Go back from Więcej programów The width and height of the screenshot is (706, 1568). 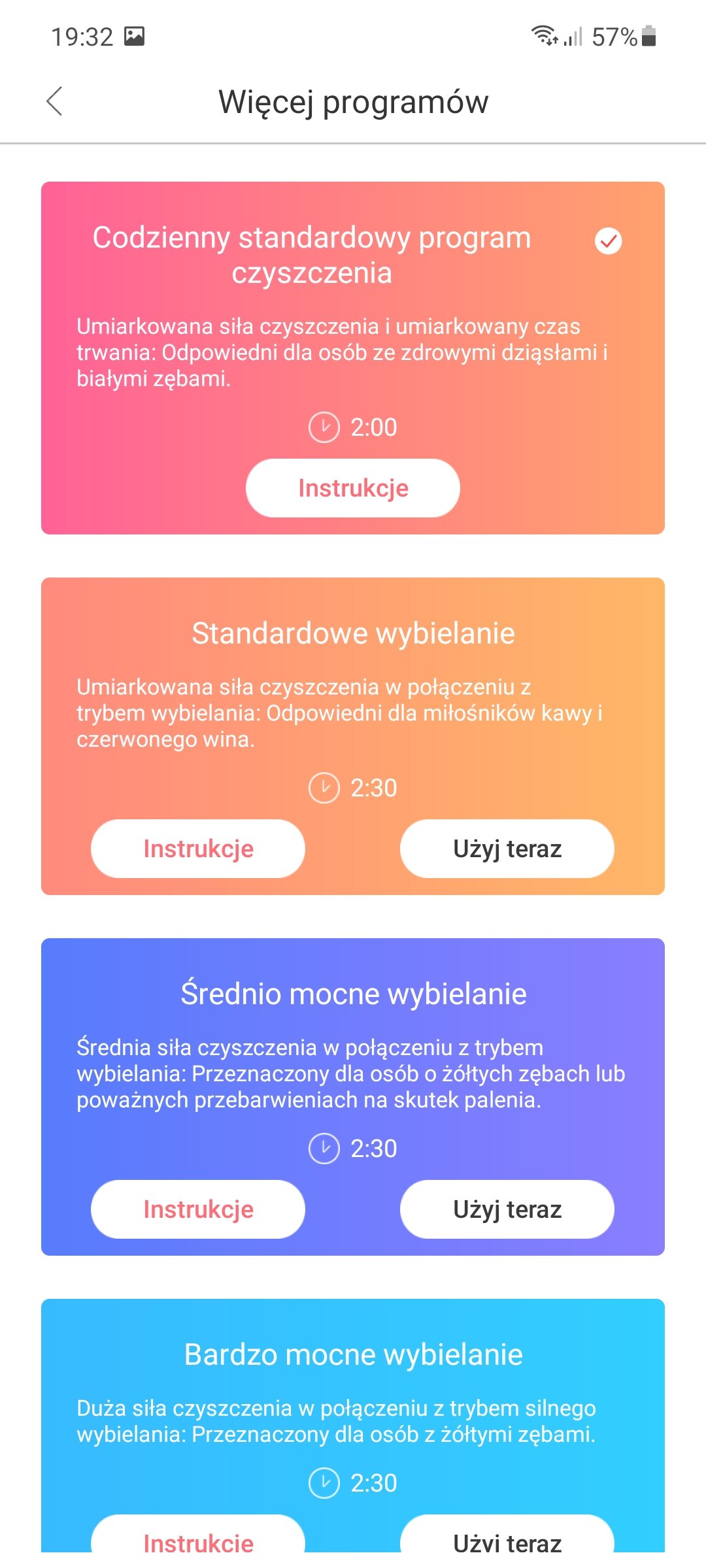click(55, 101)
